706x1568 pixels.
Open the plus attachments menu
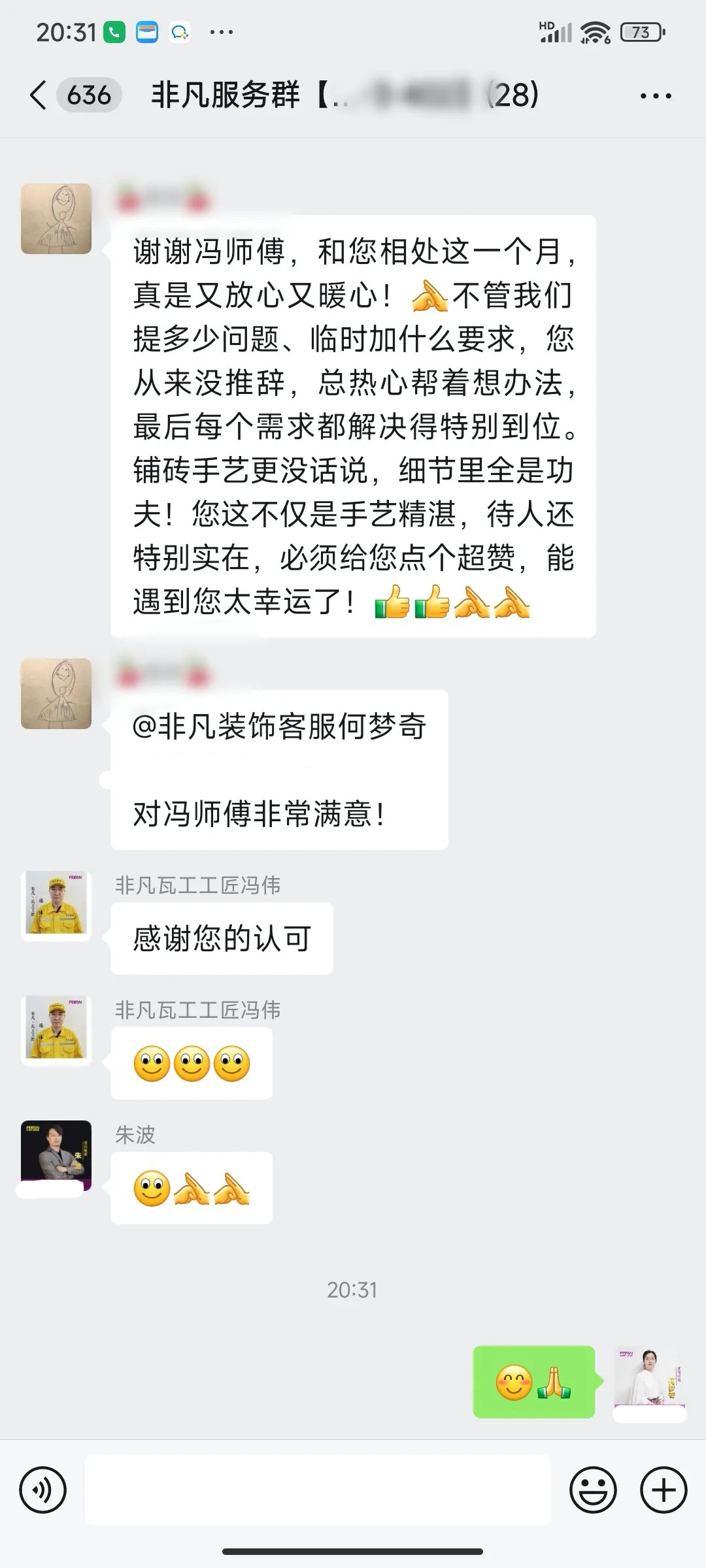(x=664, y=1490)
